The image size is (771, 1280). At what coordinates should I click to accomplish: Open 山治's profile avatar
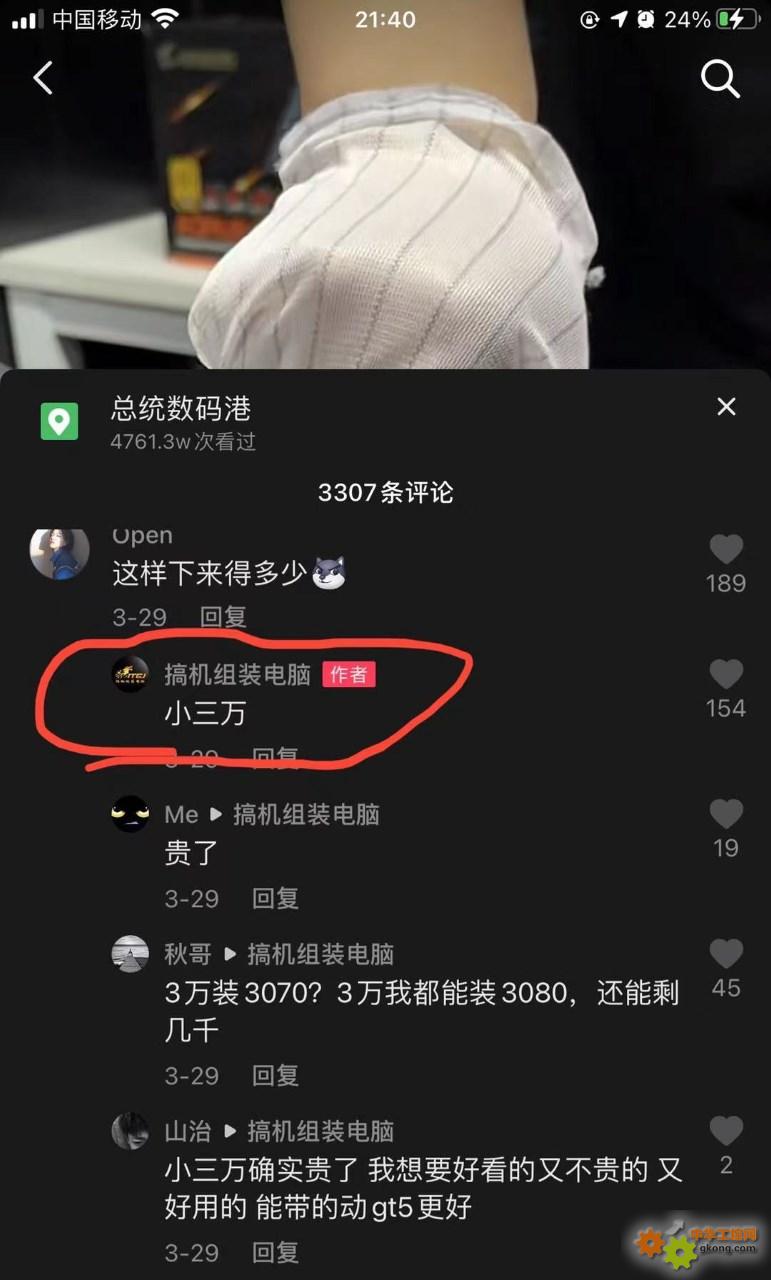click(130, 1131)
